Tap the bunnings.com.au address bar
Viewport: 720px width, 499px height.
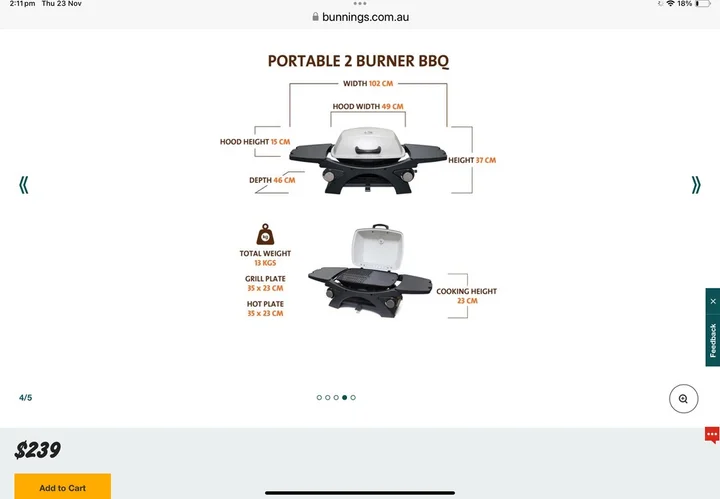tap(360, 17)
